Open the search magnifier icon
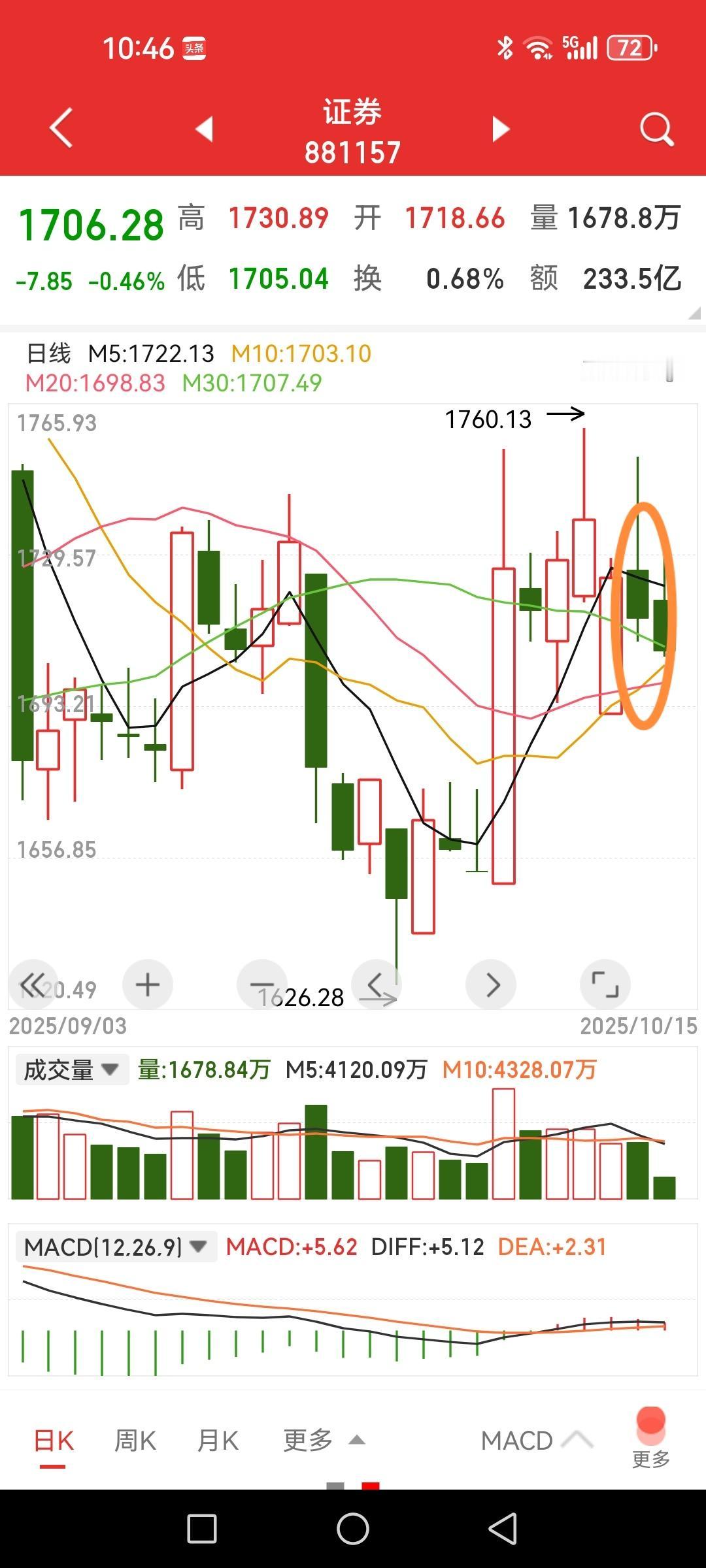This screenshot has height=1568, width=706. point(656,129)
